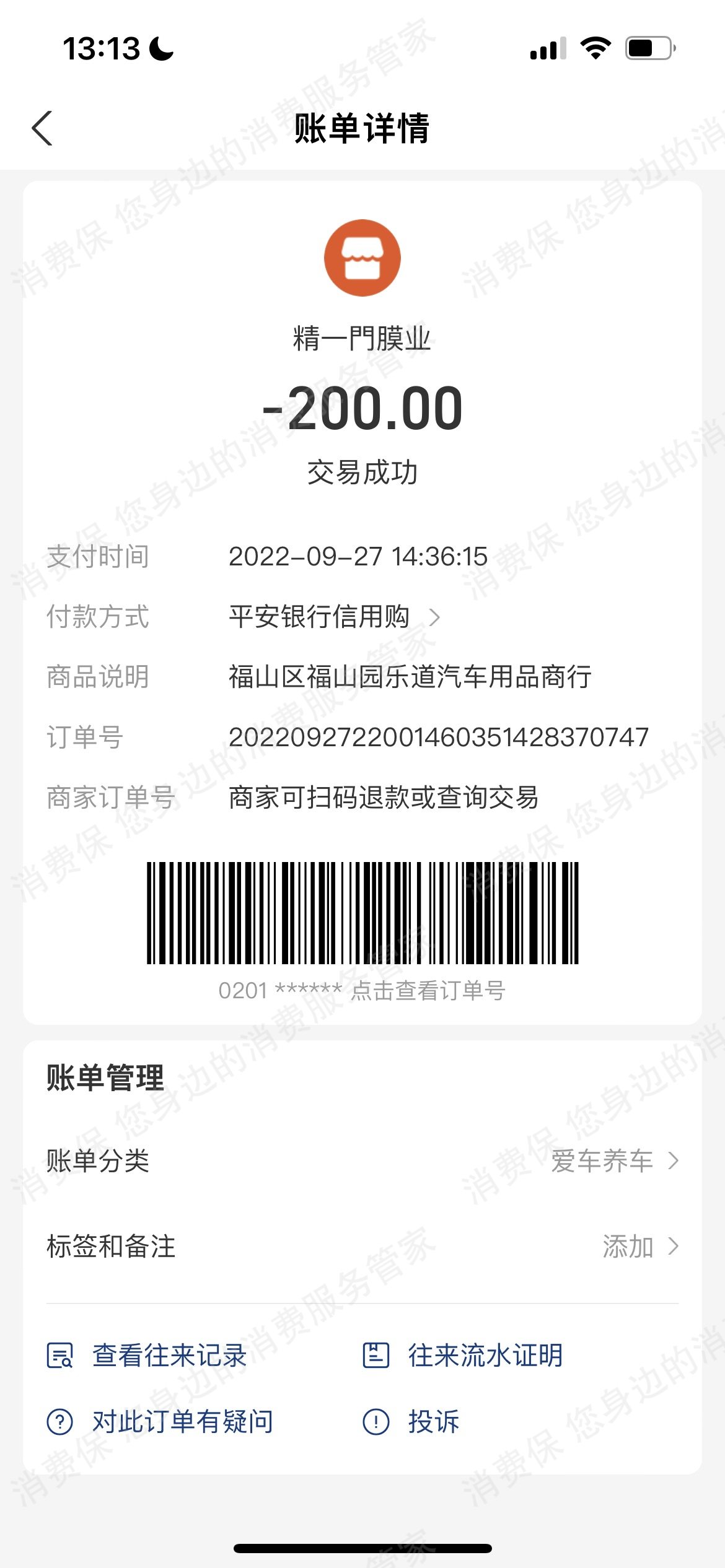Screen dimensions: 725x1568
Task: Open the 精一門膜业 merchant icon
Action: pyautogui.click(x=362, y=258)
